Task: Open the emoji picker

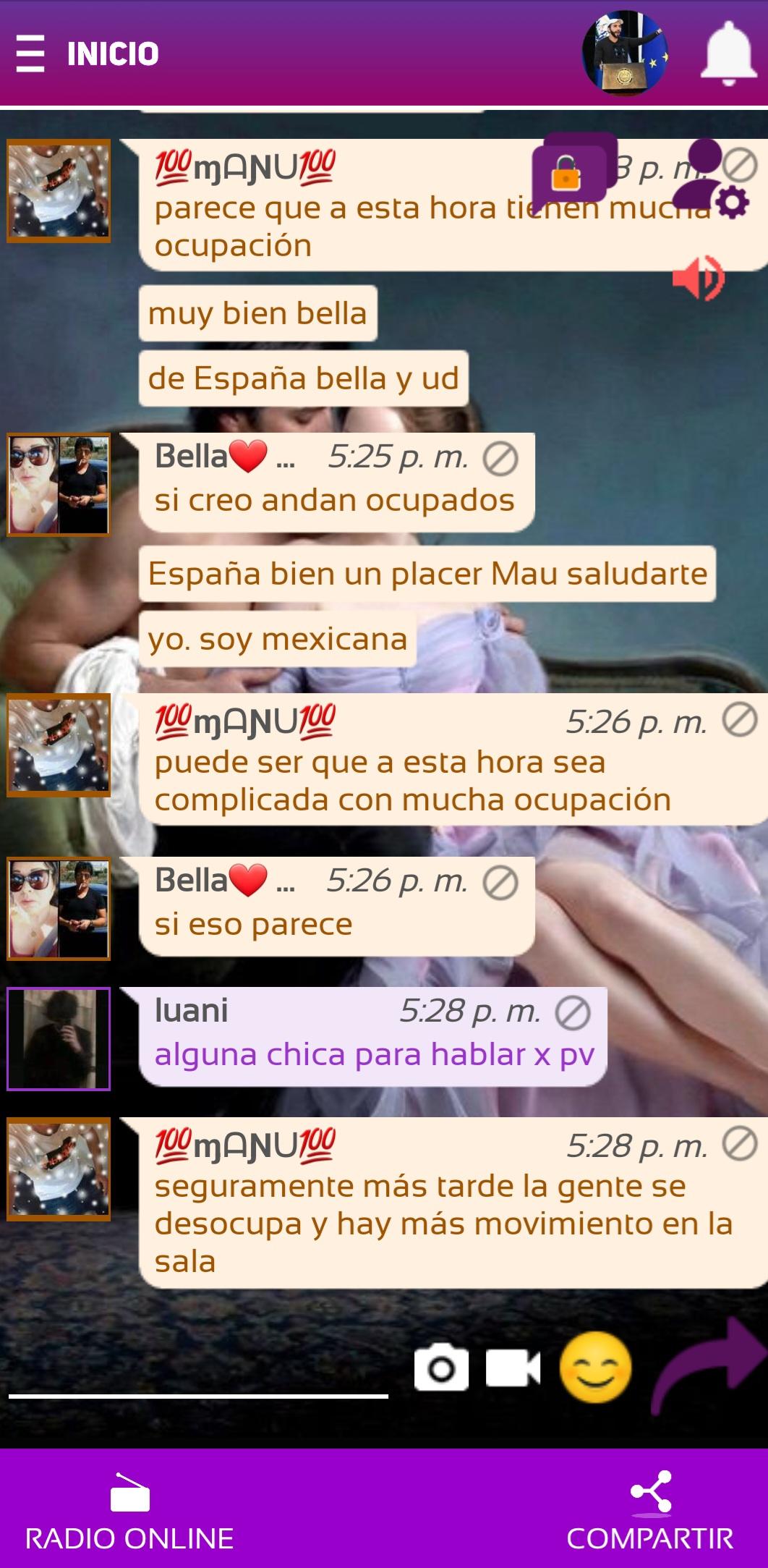Action: [x=595, y=1368]
